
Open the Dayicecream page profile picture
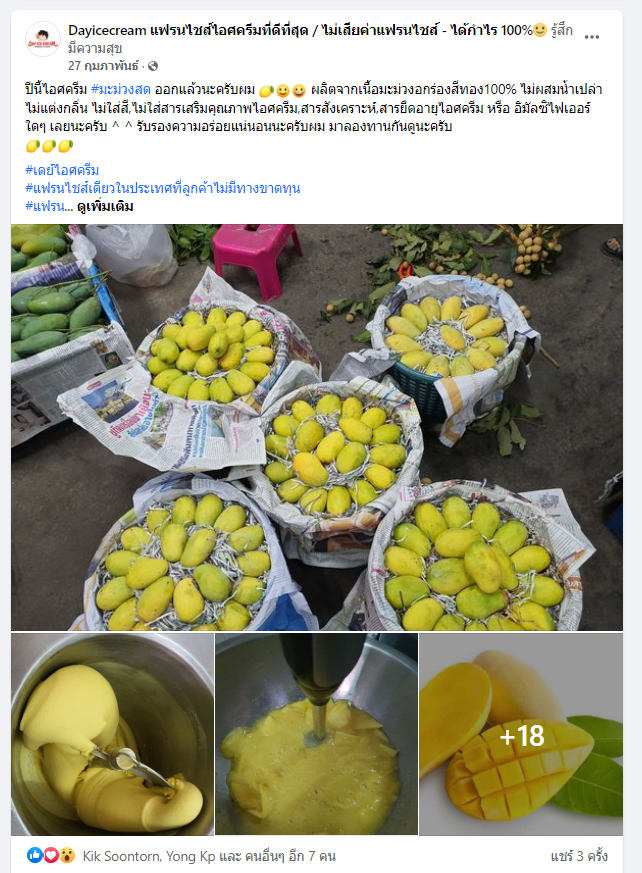tap(43, 39)
